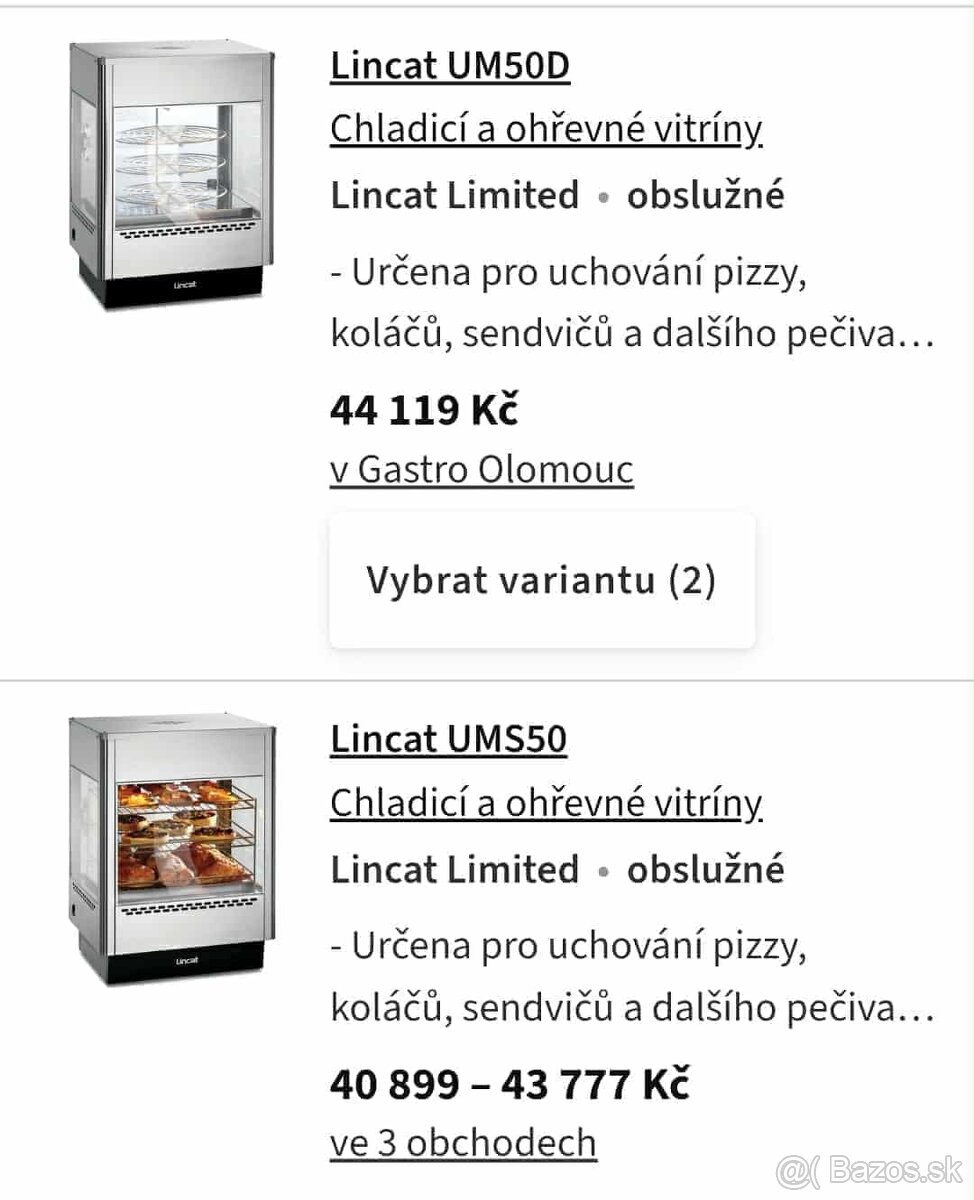Click the obslužné tag for UMS50
This screenshot has height=1200, width=974.
(704, 868)
